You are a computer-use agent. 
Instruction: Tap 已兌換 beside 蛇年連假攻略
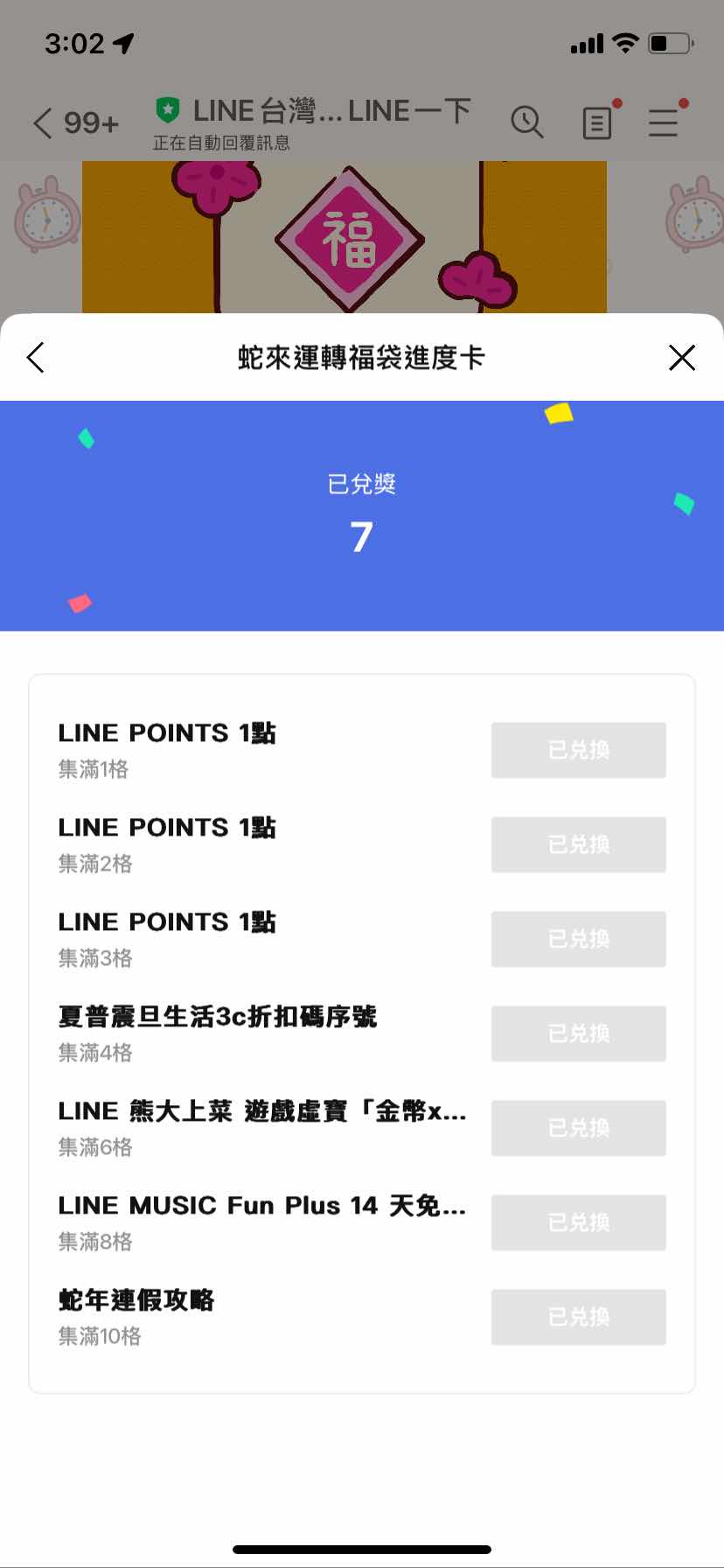pos(578,1317)
